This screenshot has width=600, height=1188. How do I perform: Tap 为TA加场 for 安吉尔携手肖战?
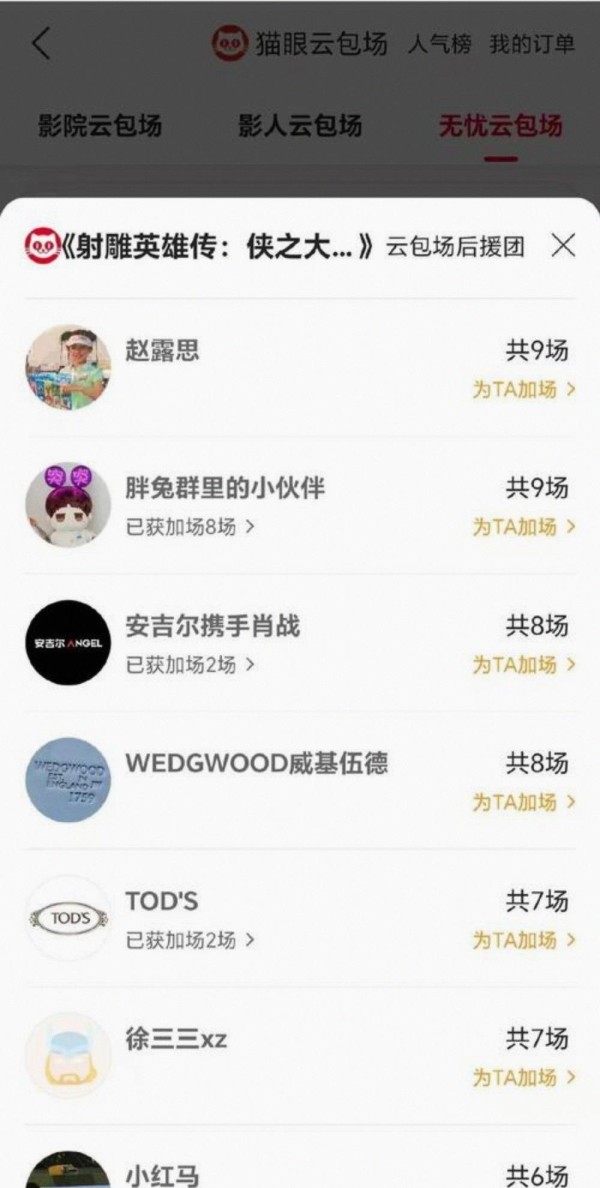click(524, 665)
